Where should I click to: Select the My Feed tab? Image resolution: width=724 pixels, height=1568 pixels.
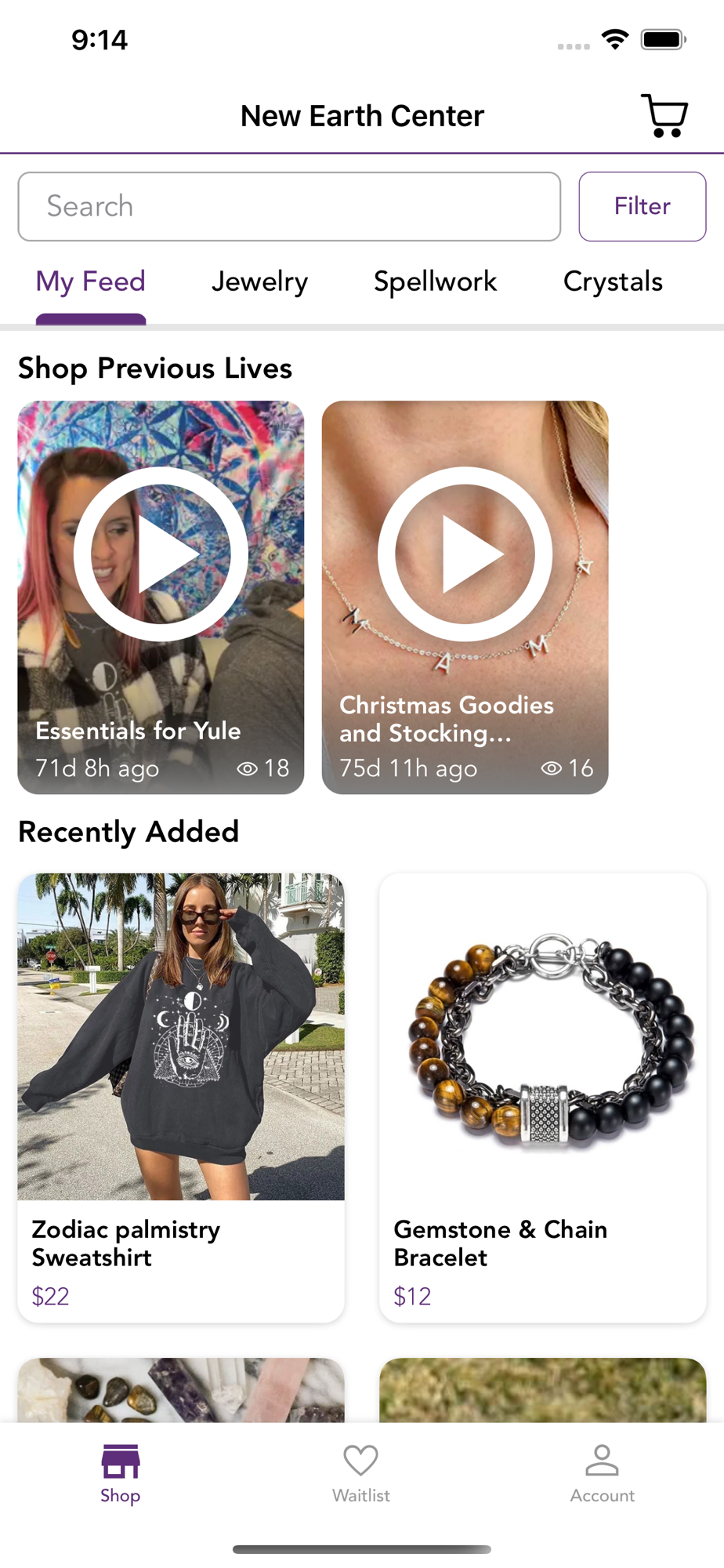(x=91, y=281)
